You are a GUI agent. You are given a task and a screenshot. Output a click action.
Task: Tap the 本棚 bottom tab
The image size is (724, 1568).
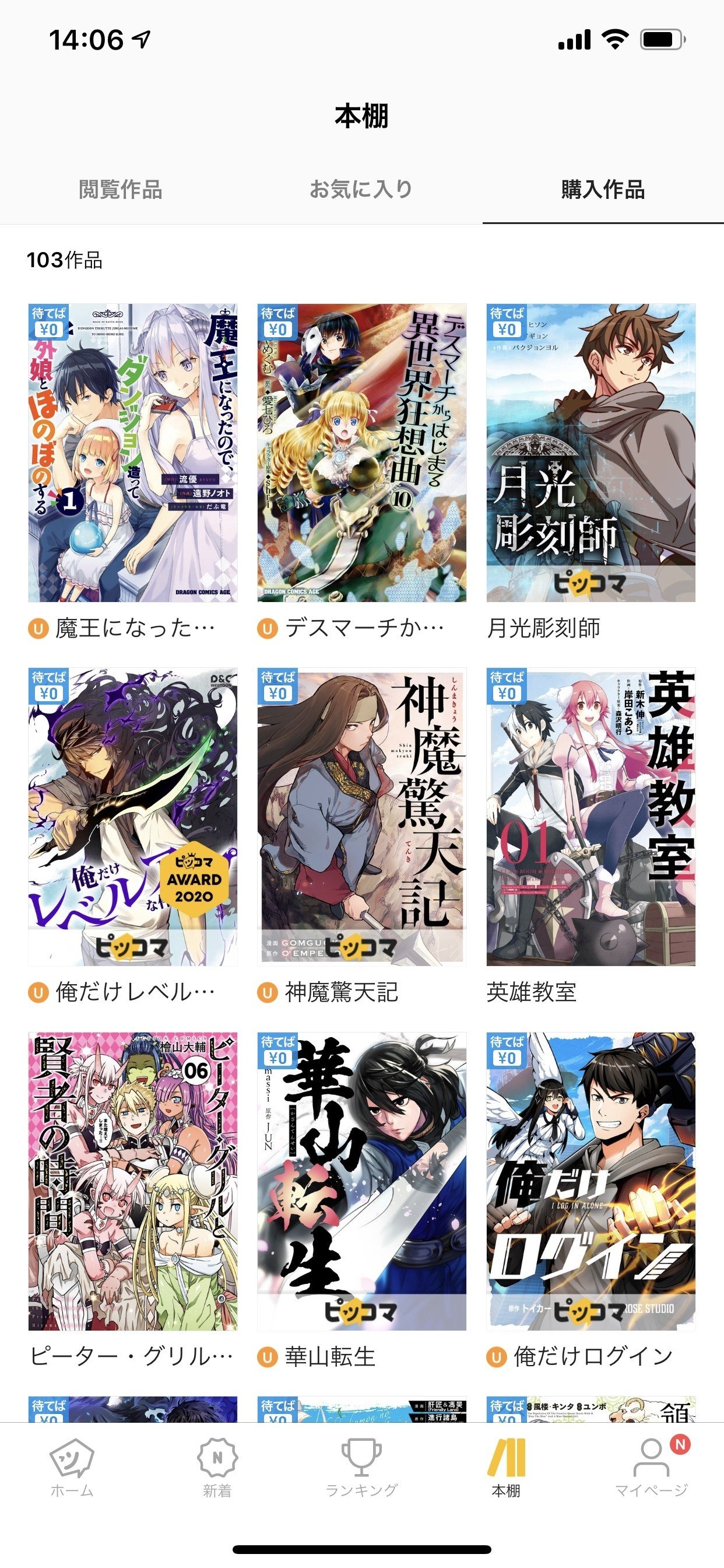click(x=506, y=1468)
